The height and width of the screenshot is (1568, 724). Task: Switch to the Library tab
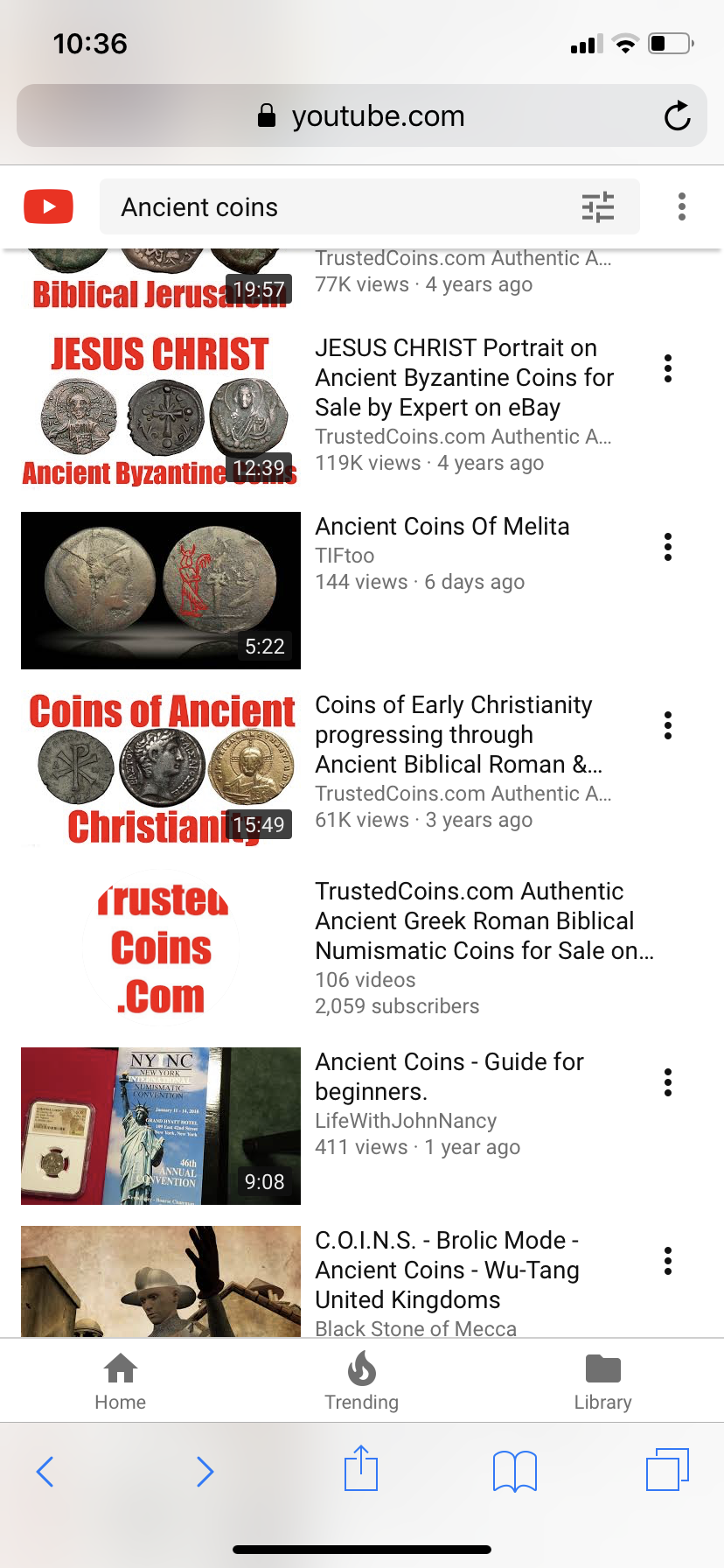(x=602, y=1382)
